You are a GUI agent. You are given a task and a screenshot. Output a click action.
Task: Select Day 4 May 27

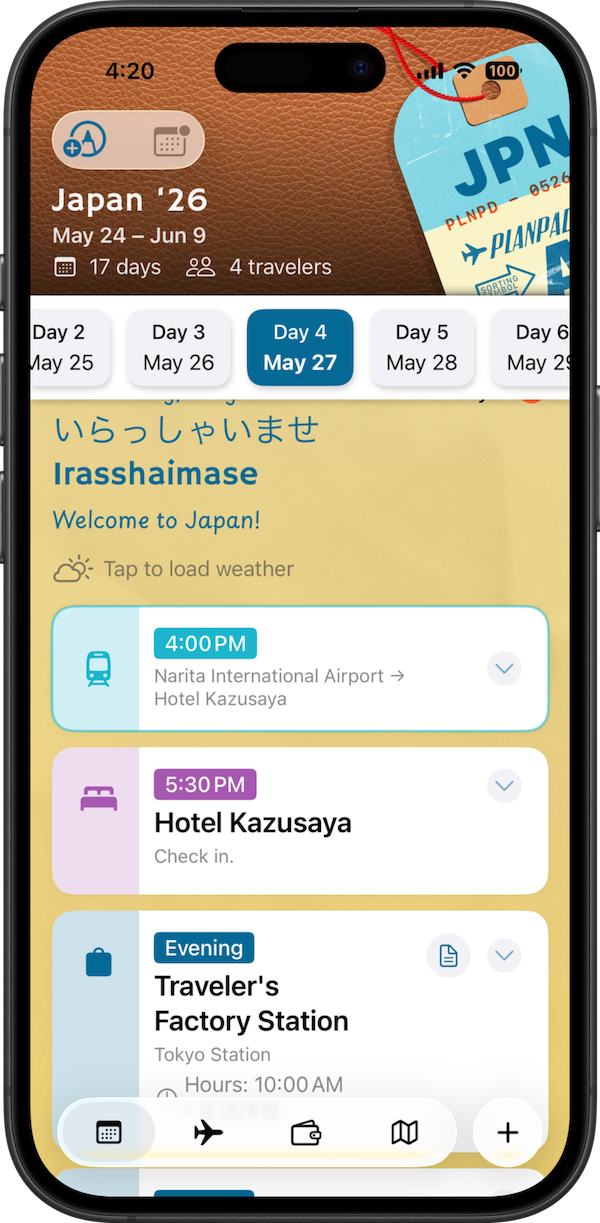300,347
